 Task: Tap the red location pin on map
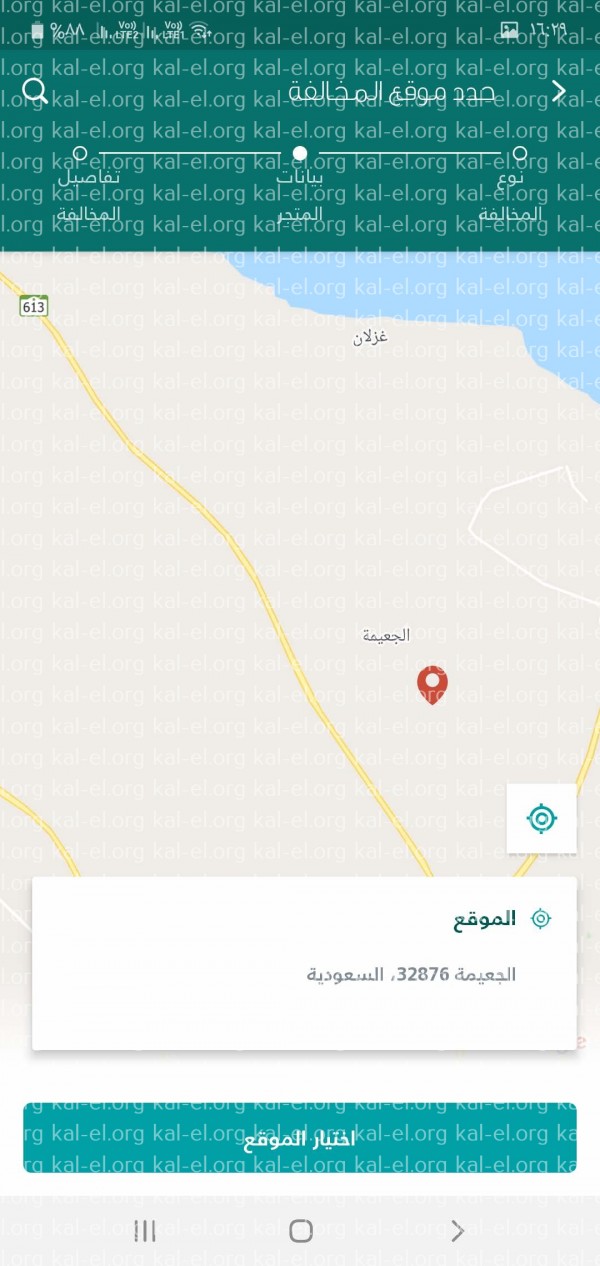pos(432,684)
